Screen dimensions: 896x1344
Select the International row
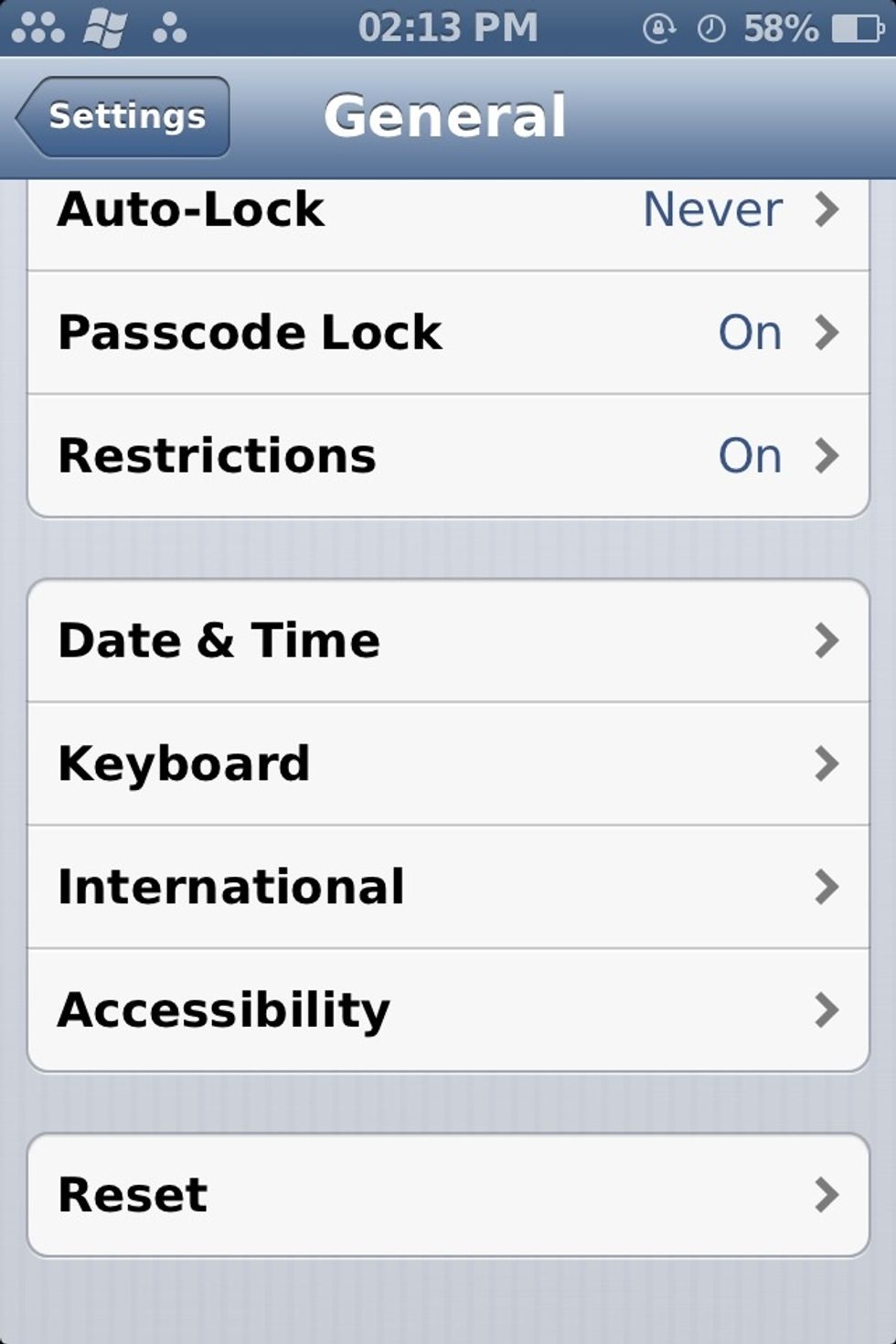[448, 887]
